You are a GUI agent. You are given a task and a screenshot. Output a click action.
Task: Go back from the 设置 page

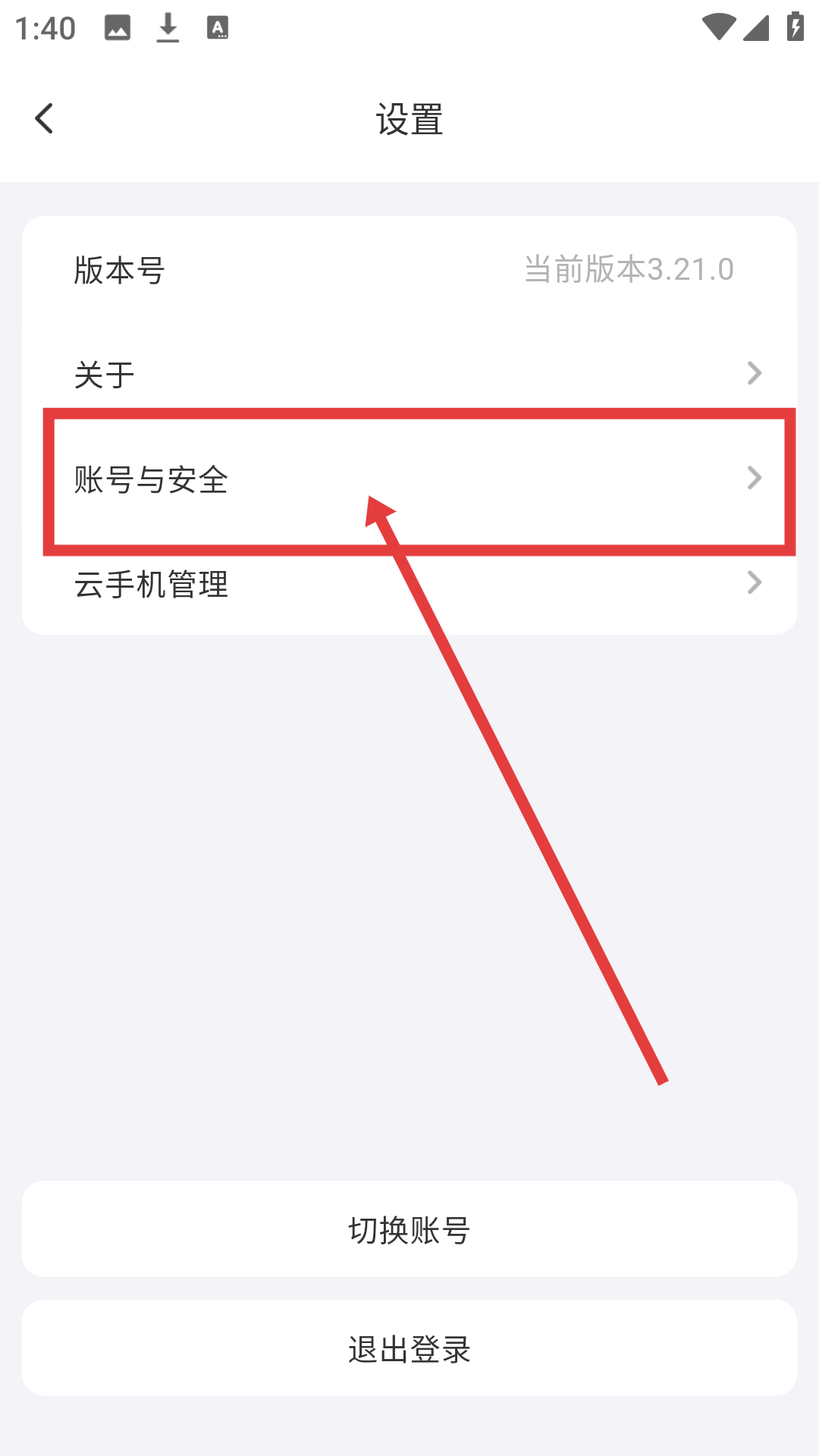tap(45, 119)
